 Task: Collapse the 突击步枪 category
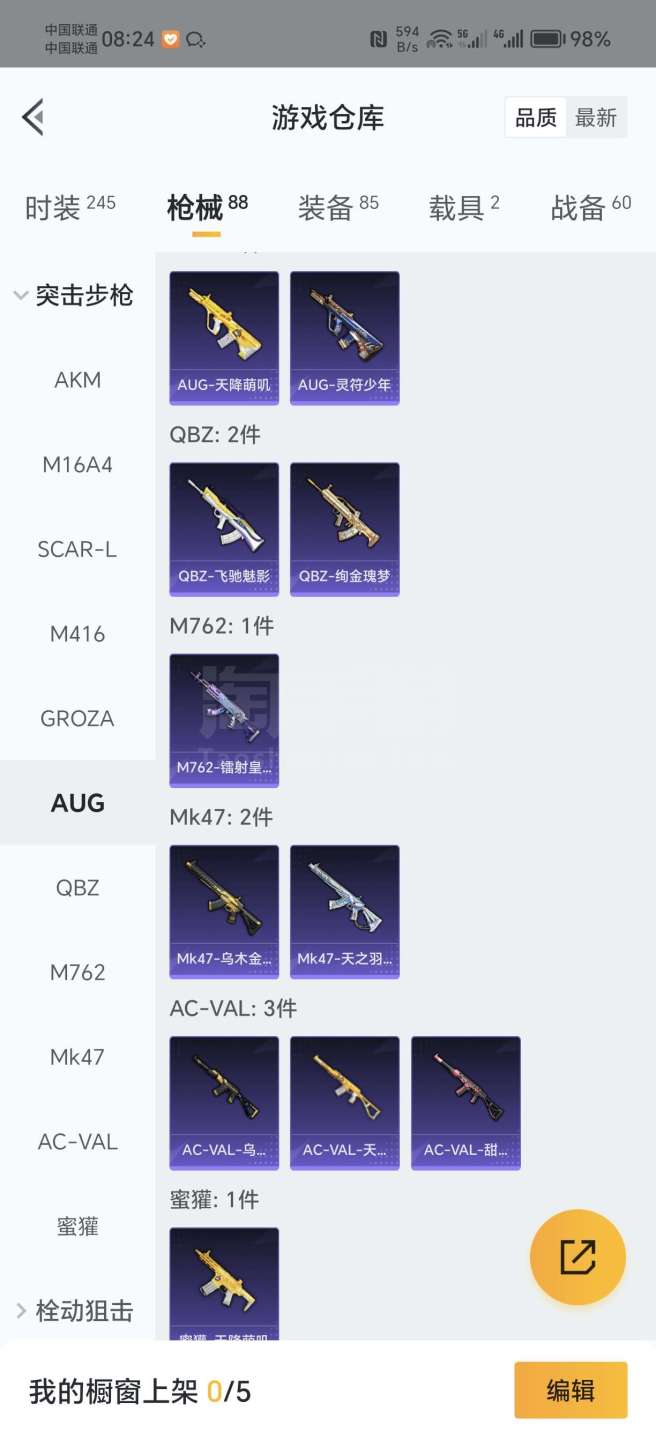coord(74,296)
